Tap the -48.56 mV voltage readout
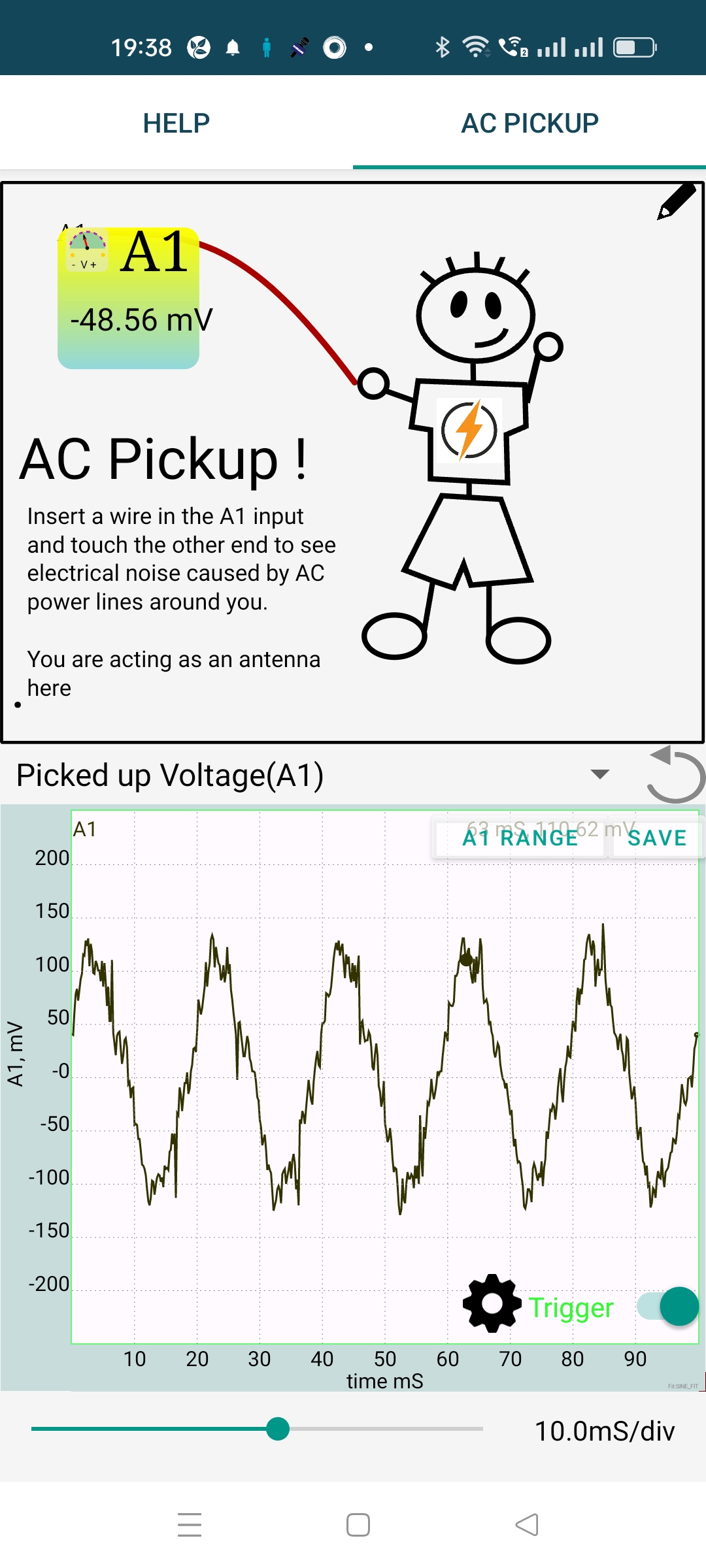 click(141, 320)
